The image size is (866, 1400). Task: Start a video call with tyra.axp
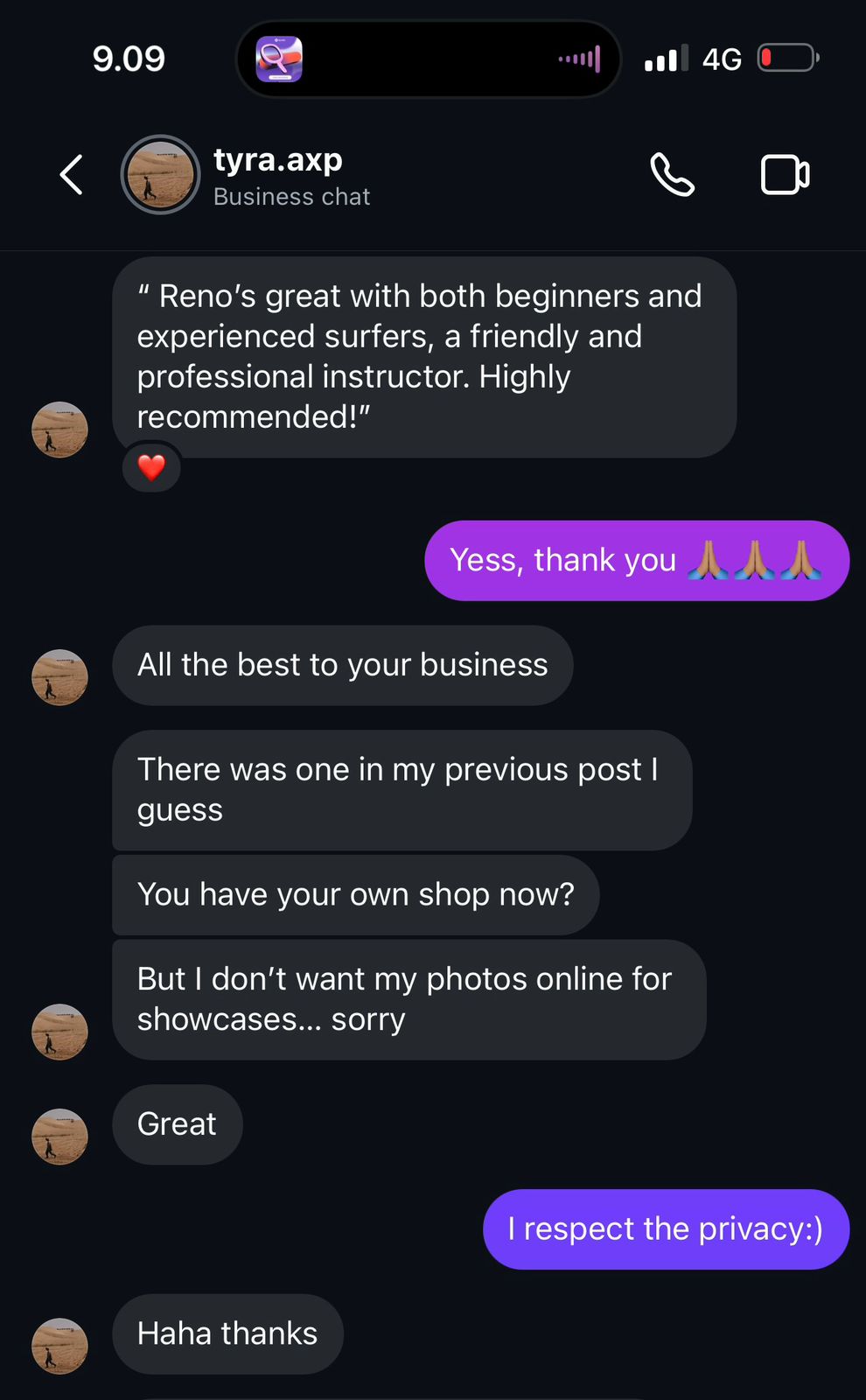785,174
